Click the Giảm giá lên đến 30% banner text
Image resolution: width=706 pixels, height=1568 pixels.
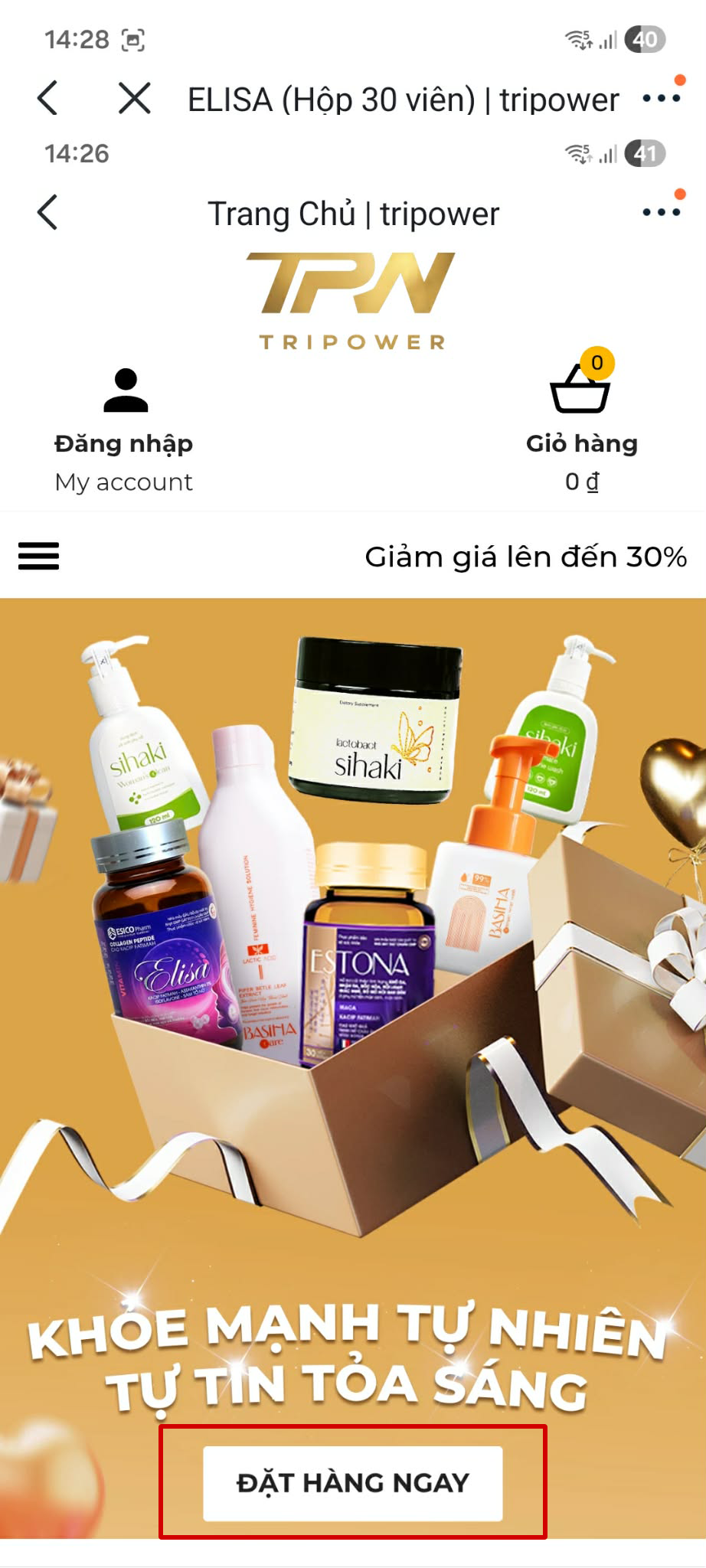tap(526, 557)
